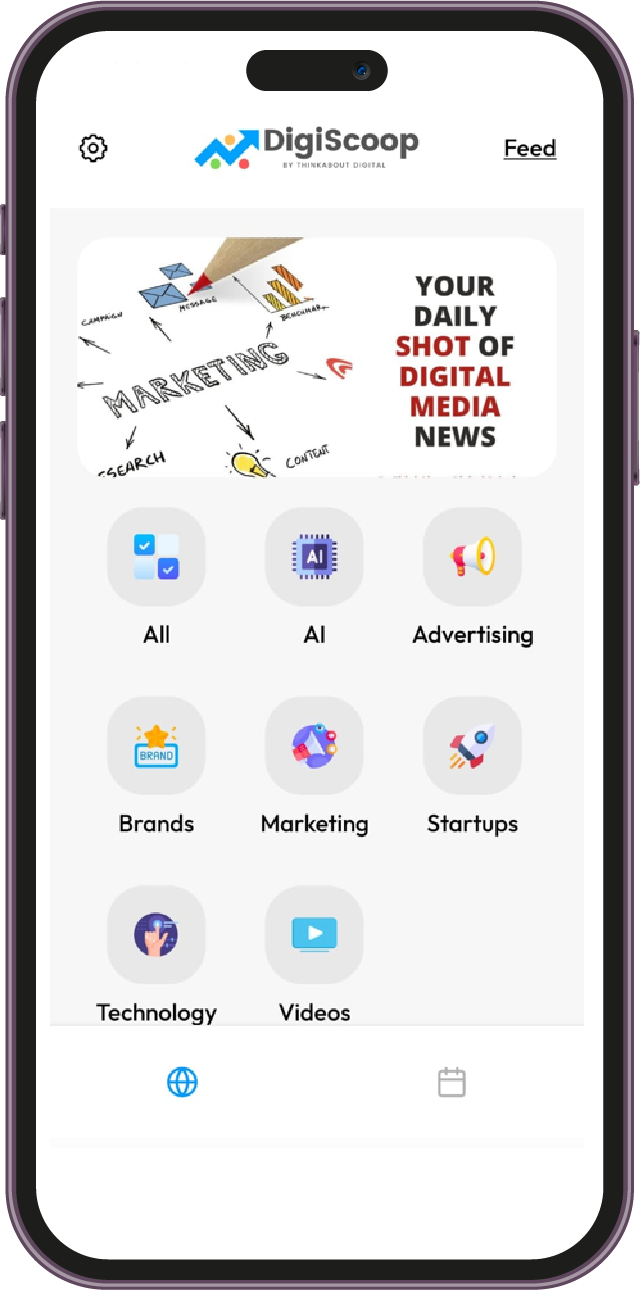640x1290 pixels.
Task: Open the Feed link
Action: coord(529,149)
